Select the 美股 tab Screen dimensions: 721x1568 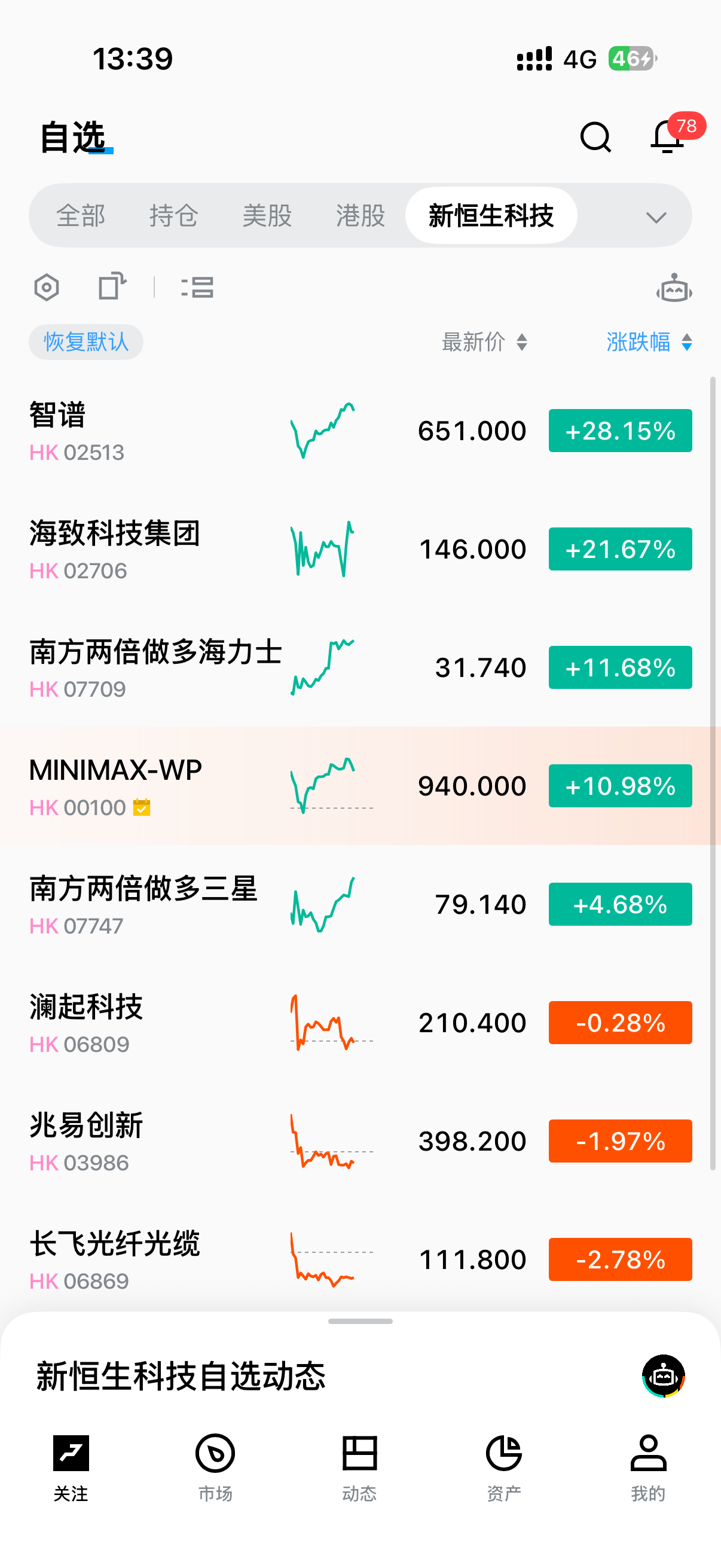pyautogui.click(x=267, y=215)
